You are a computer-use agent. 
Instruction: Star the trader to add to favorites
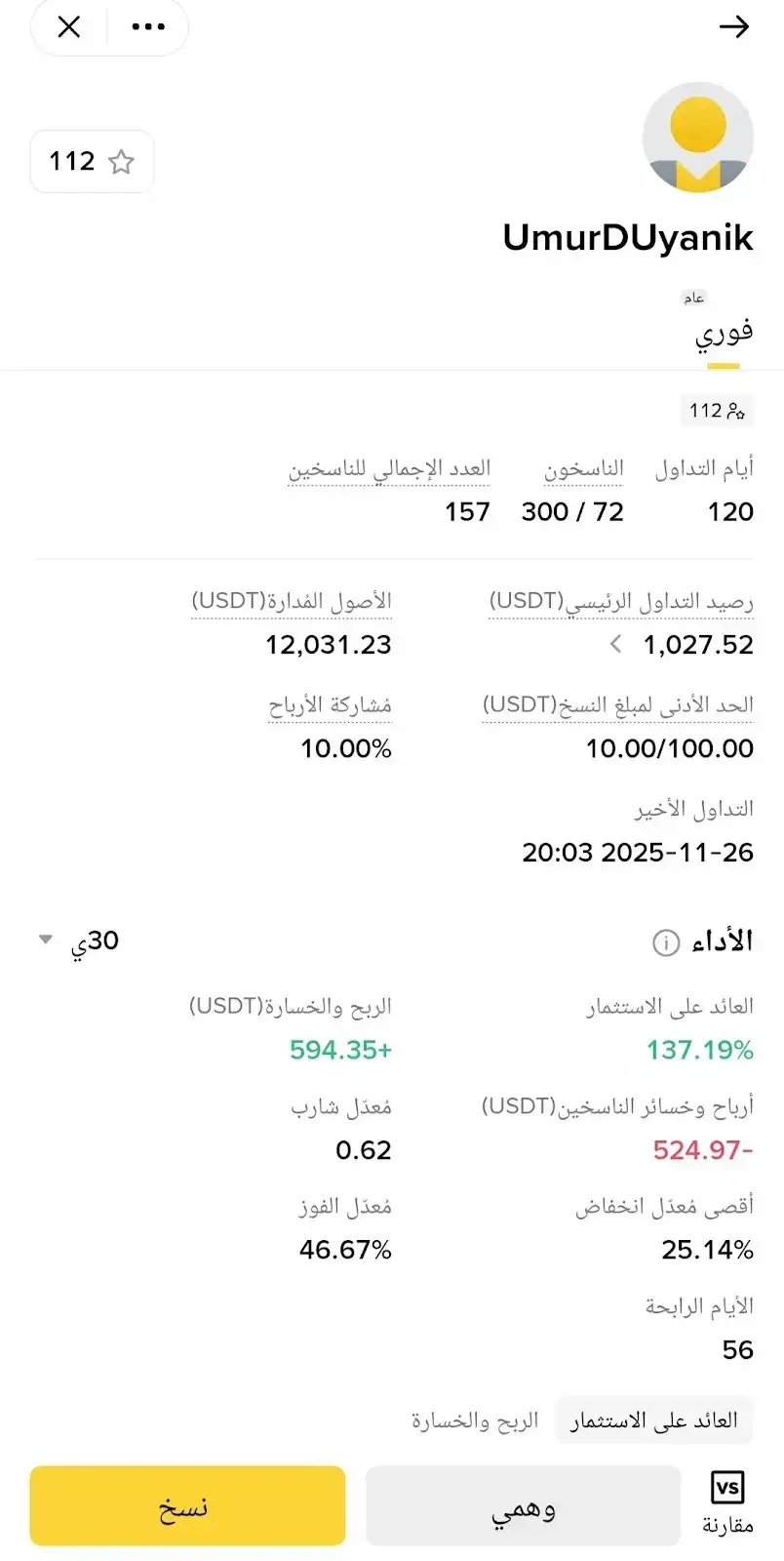(x=121, y=162)
